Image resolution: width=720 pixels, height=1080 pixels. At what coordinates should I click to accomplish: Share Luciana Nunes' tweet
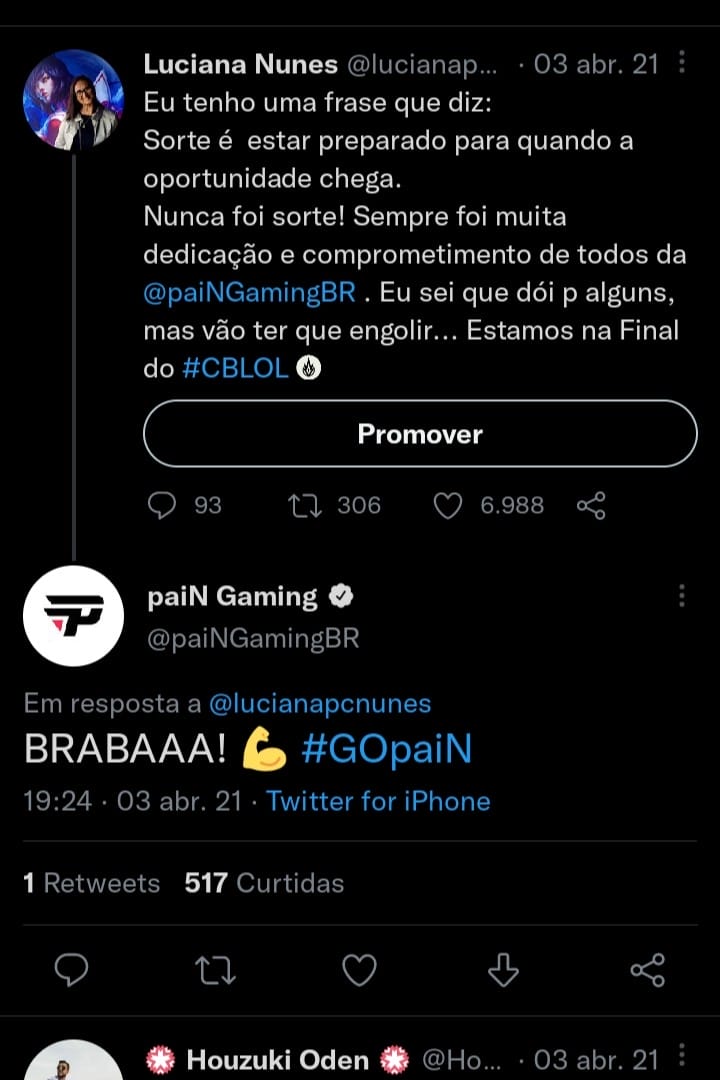pyautogui.click(x=591, y=506)
